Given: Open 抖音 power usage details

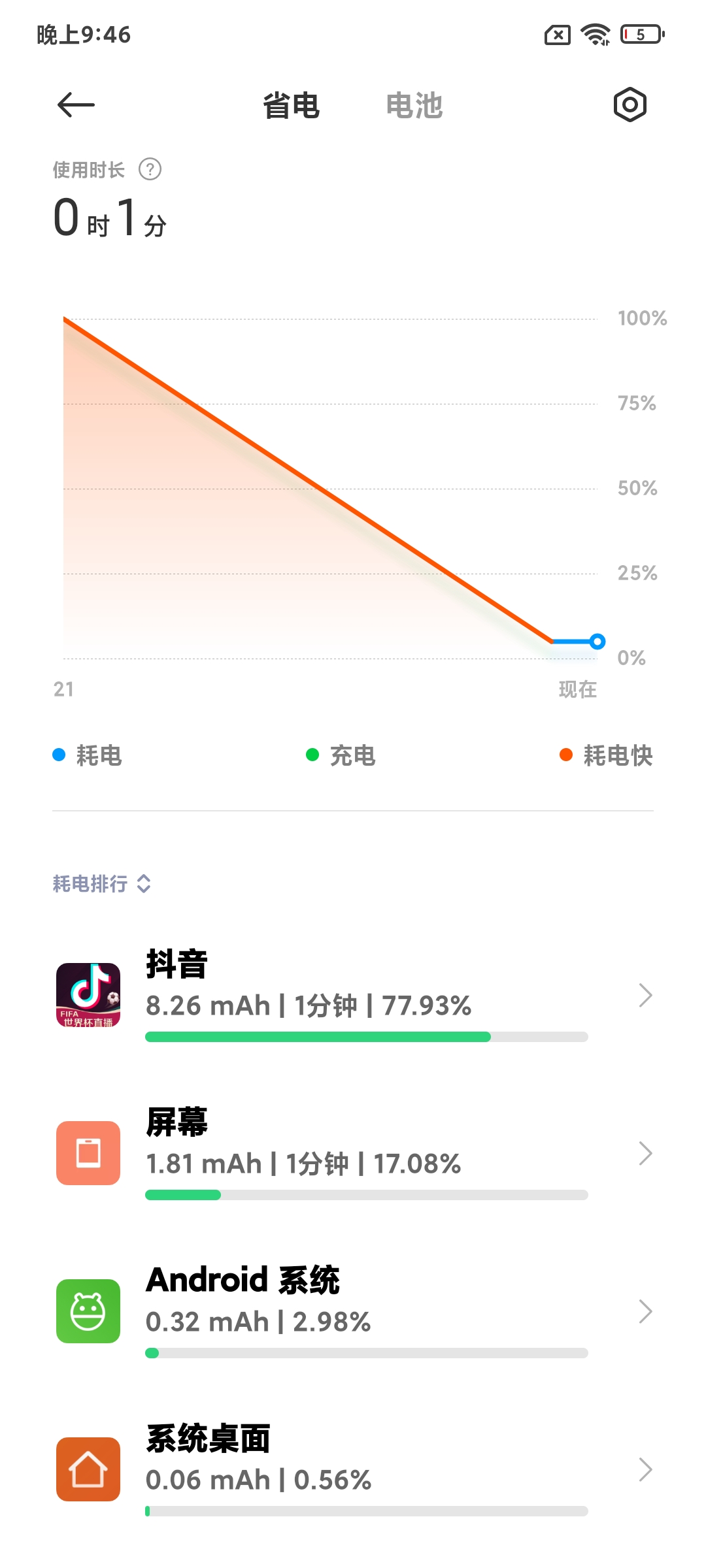Looking at the screenshot, I should point(353,995).
